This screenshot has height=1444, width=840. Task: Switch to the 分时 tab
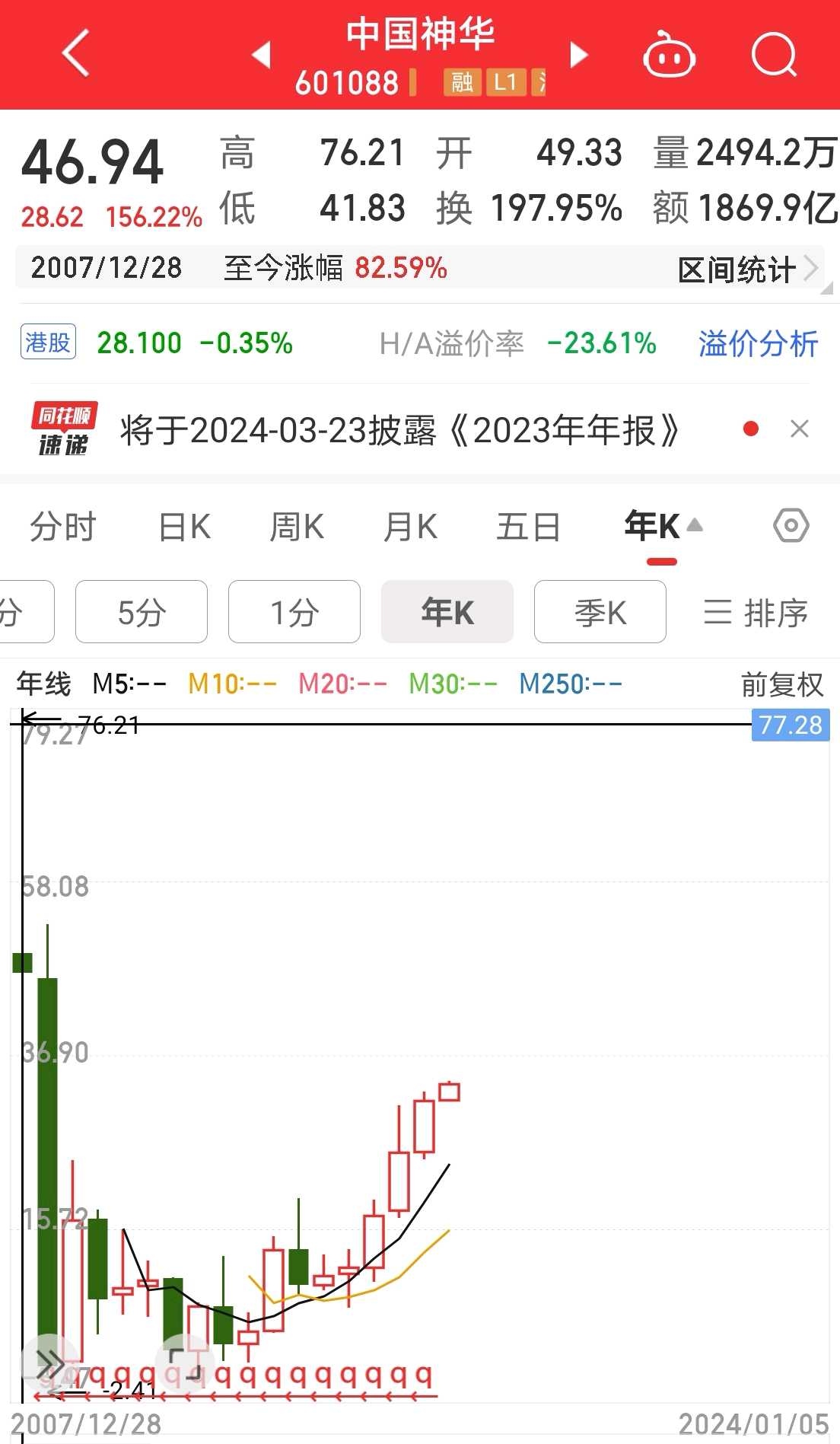click(x=63, y=526)
